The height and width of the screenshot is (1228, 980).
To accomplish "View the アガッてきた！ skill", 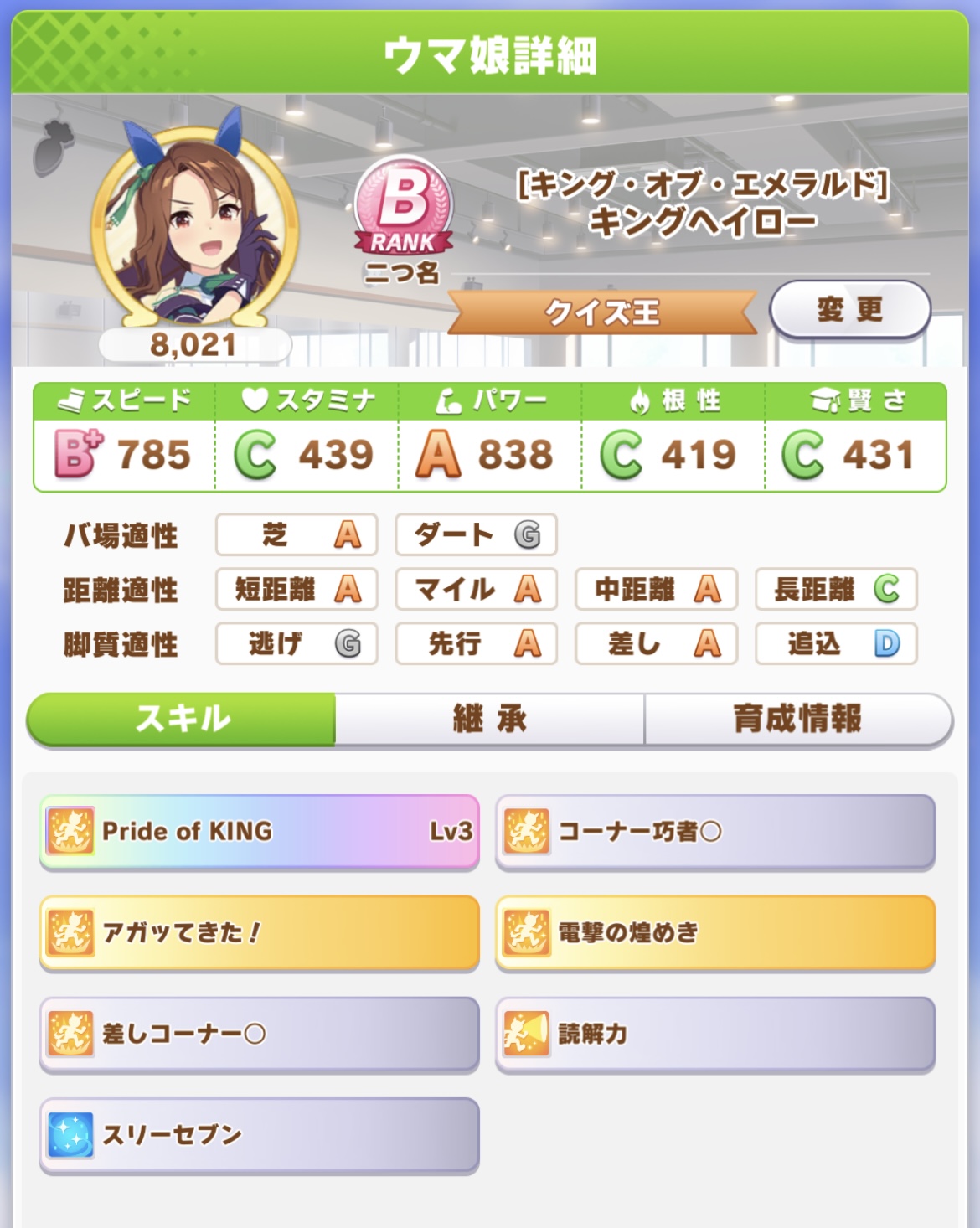I will coord(260,932).
